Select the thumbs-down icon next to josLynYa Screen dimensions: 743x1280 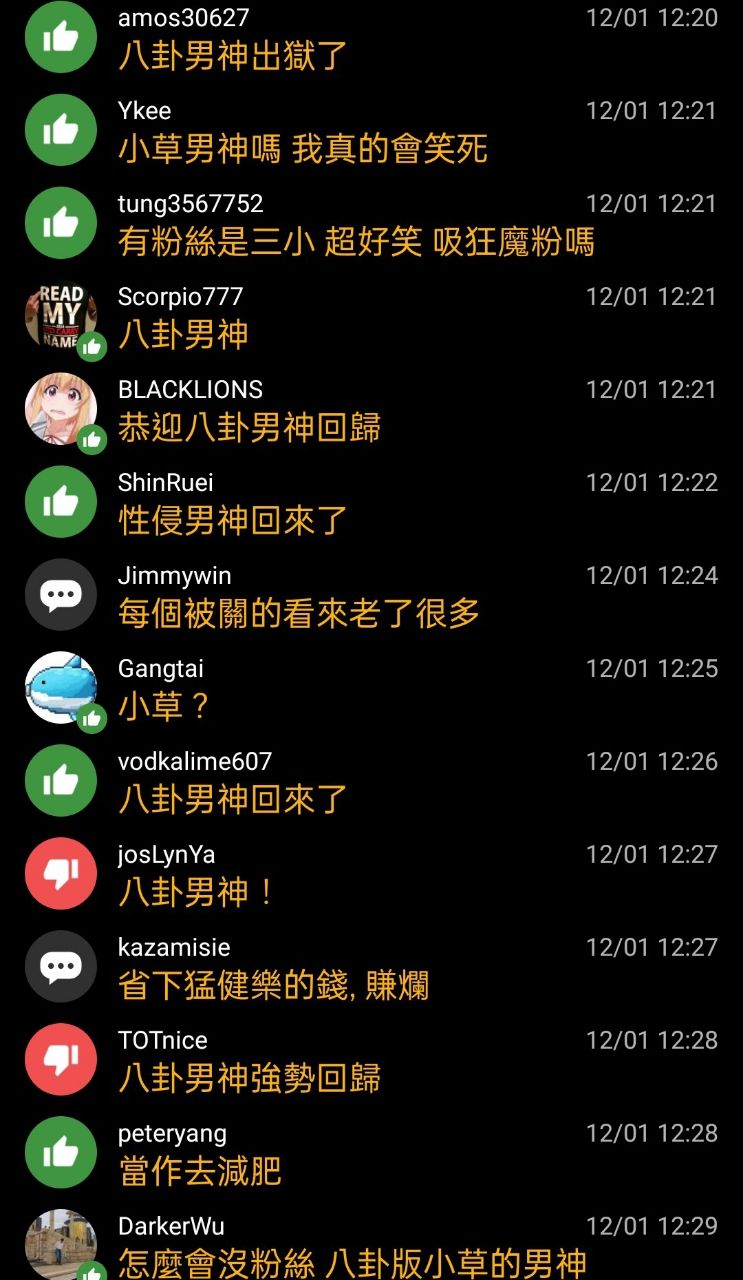[x=60, y=873]
